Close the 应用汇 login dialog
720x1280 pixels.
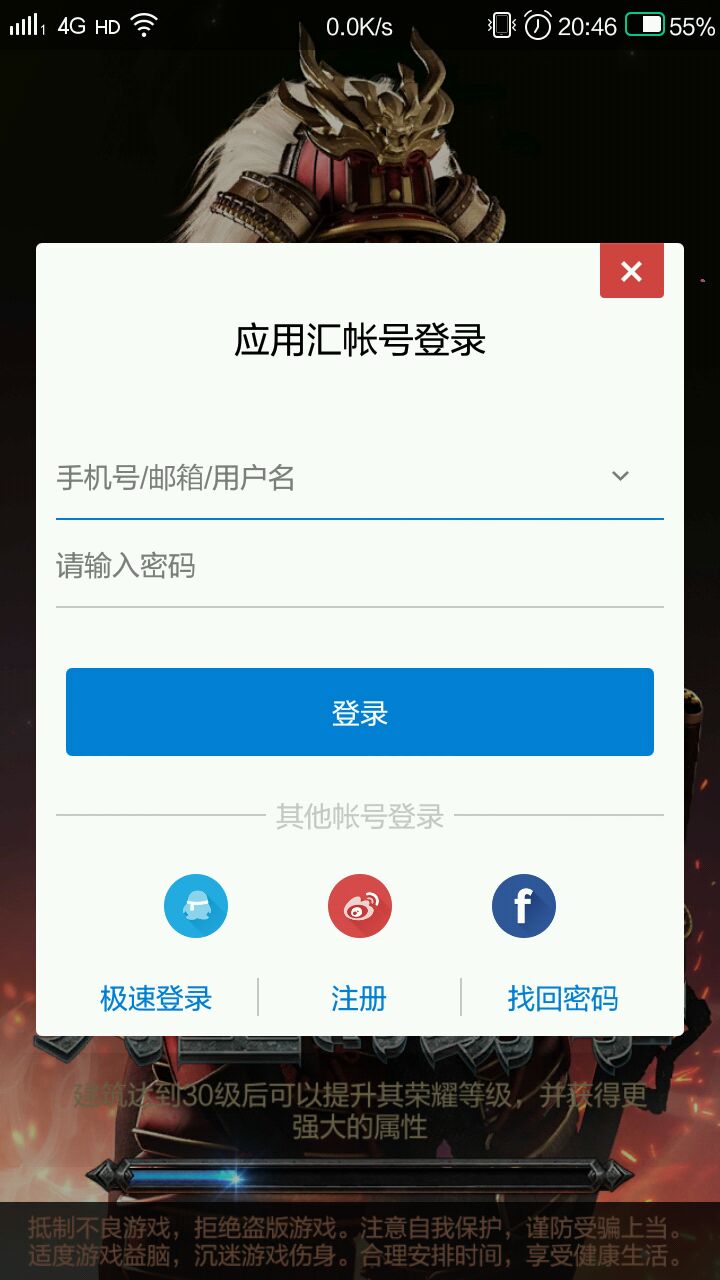tap(631, 271)
